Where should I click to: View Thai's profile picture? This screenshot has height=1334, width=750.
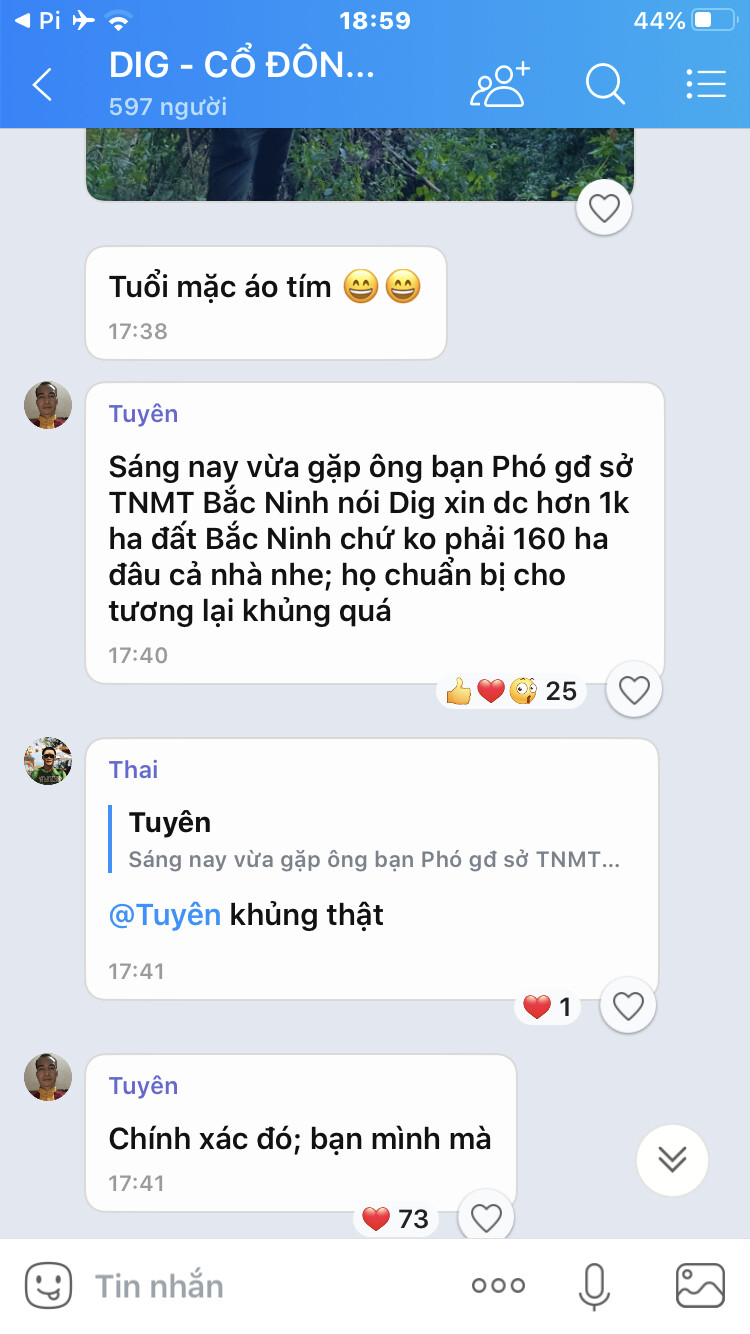tap(48, 761)
